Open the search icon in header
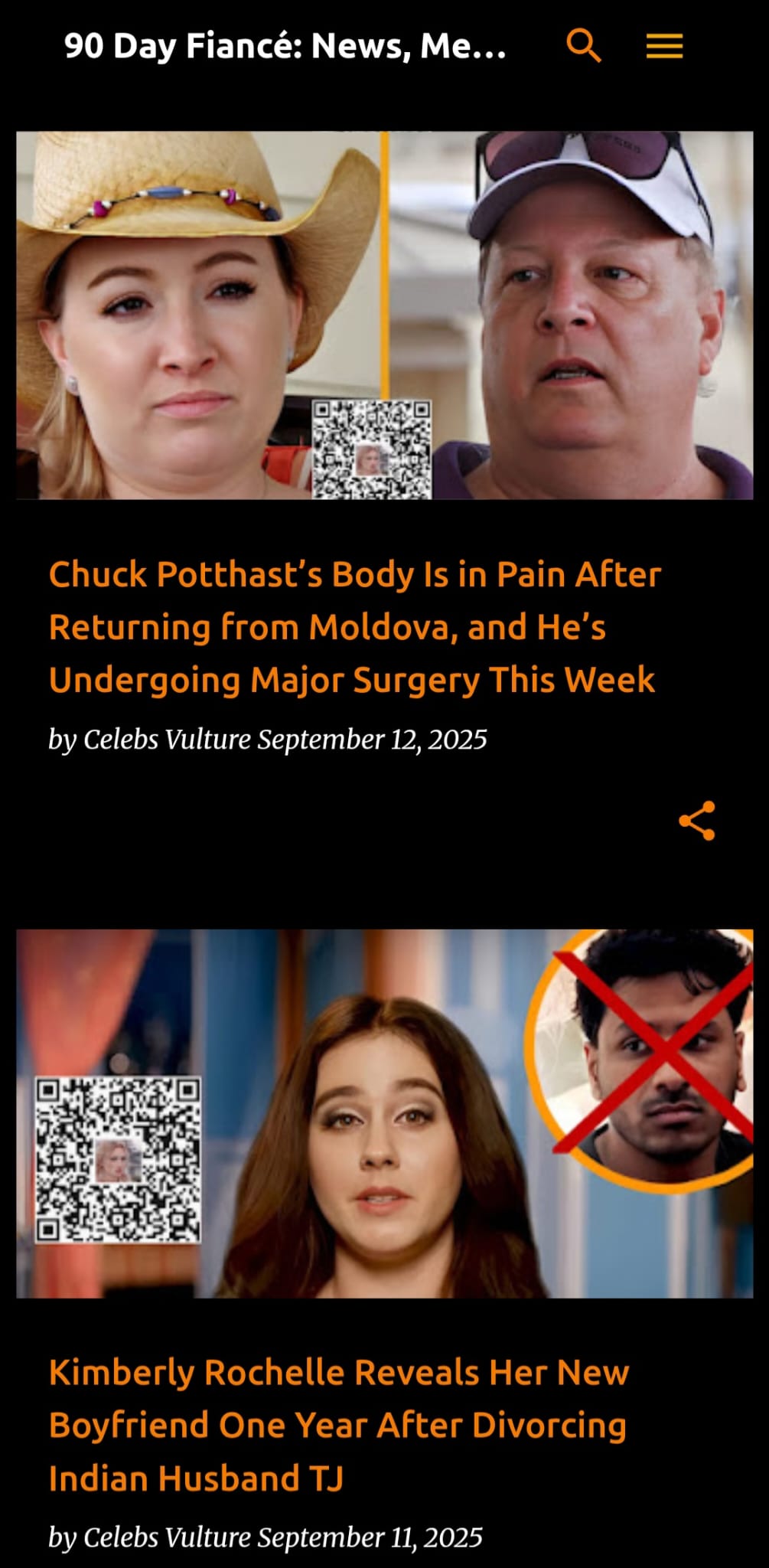This screenshot has width=769, height=1568. (x=583, y=46)
